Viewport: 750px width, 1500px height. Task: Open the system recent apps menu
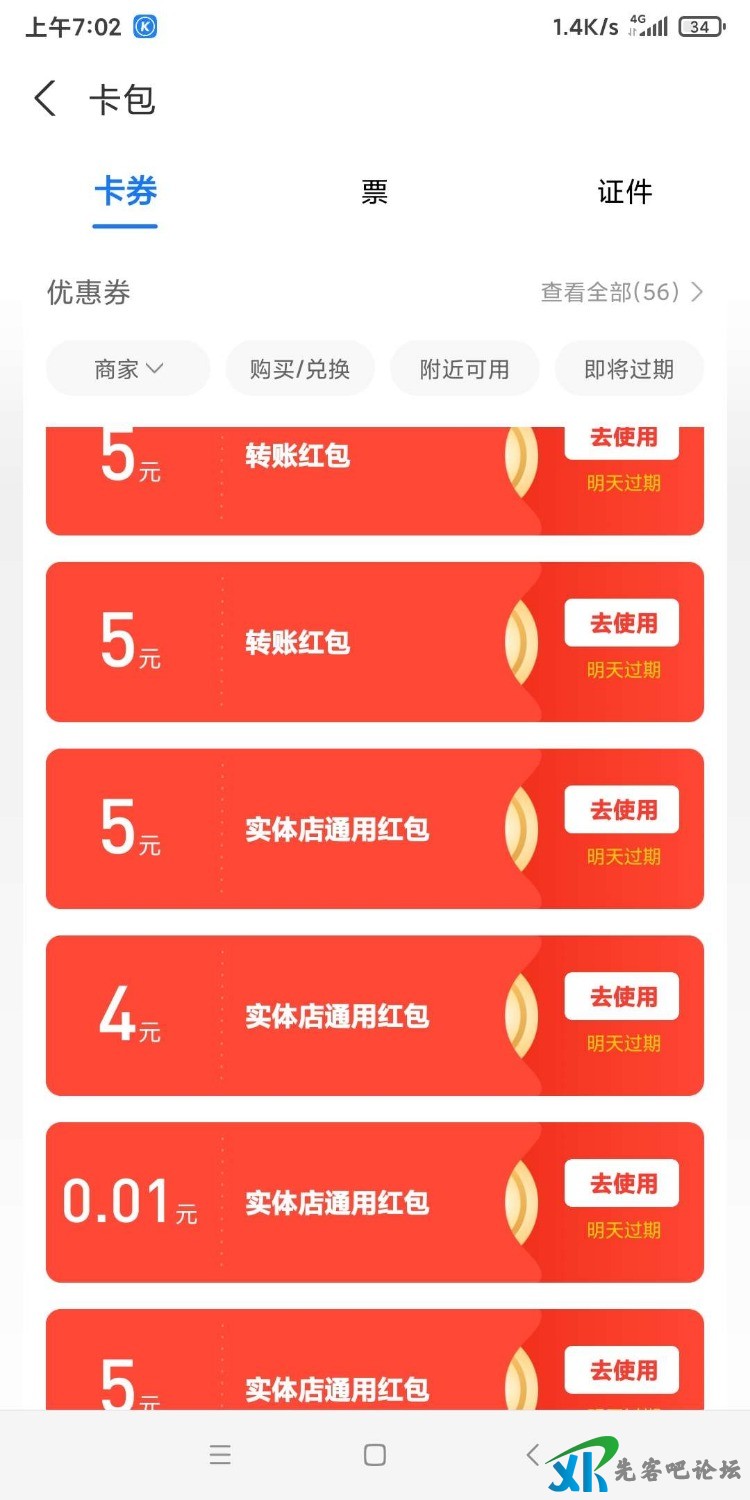point(220,1455)
